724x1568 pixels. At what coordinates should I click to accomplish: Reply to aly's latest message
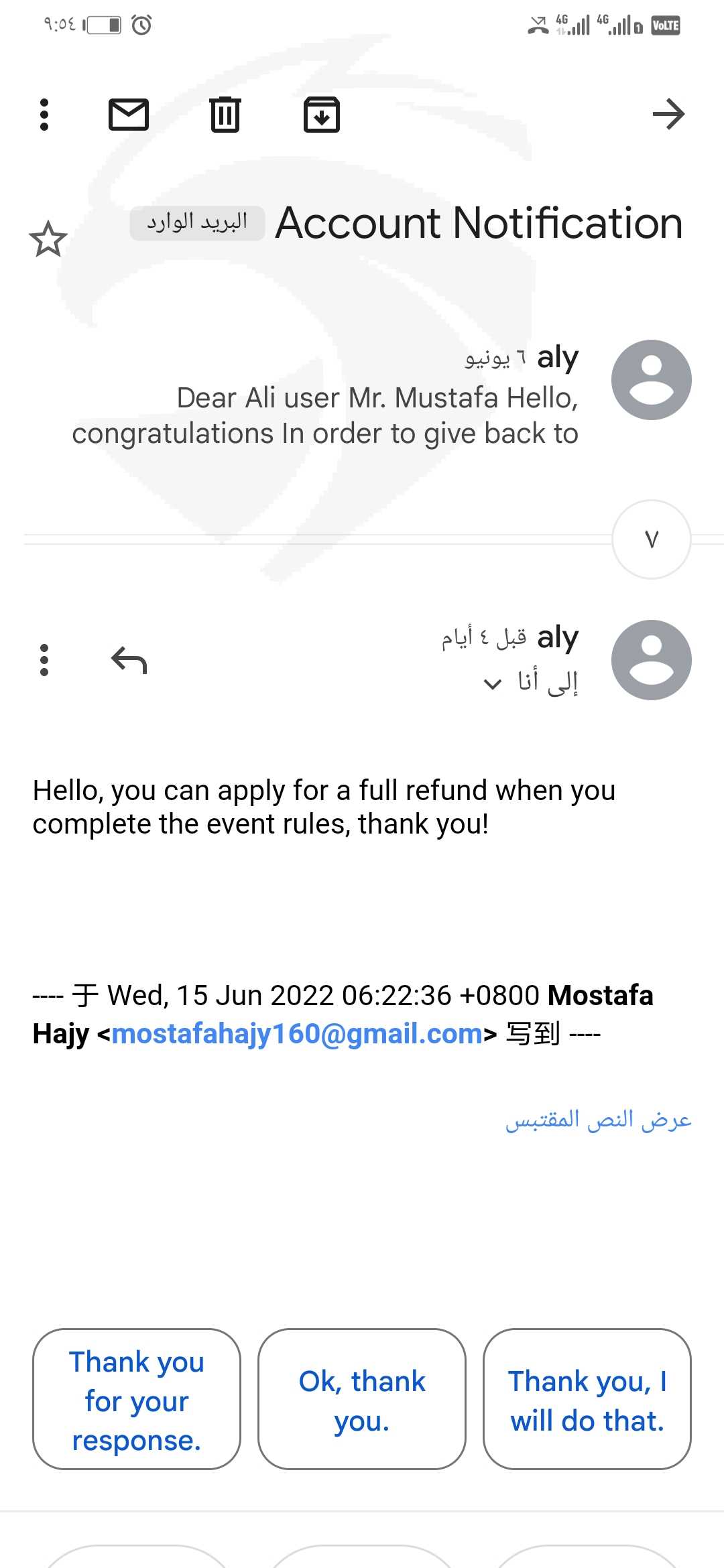click(129, 660)
